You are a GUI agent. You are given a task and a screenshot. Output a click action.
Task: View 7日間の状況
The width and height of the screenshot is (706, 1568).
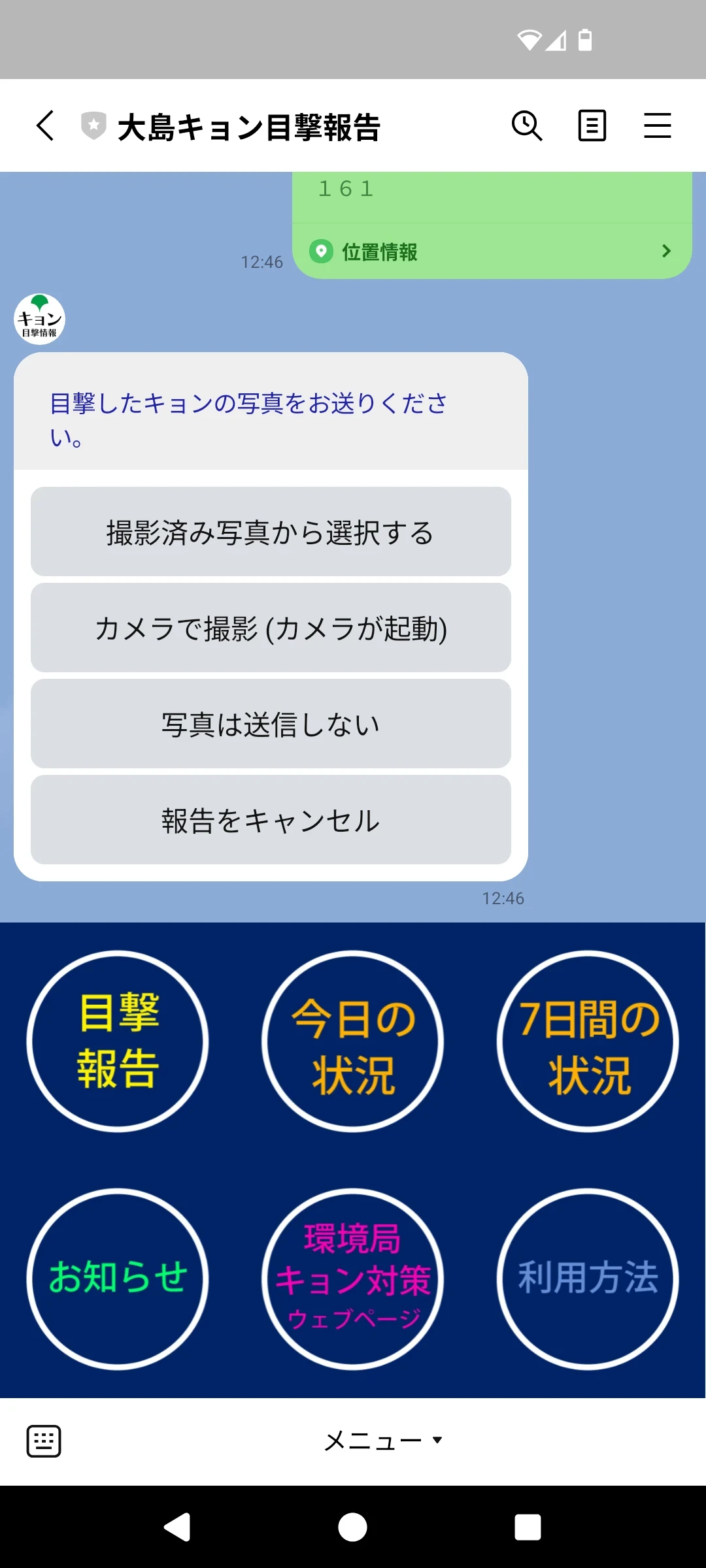tap(588, 1041)
